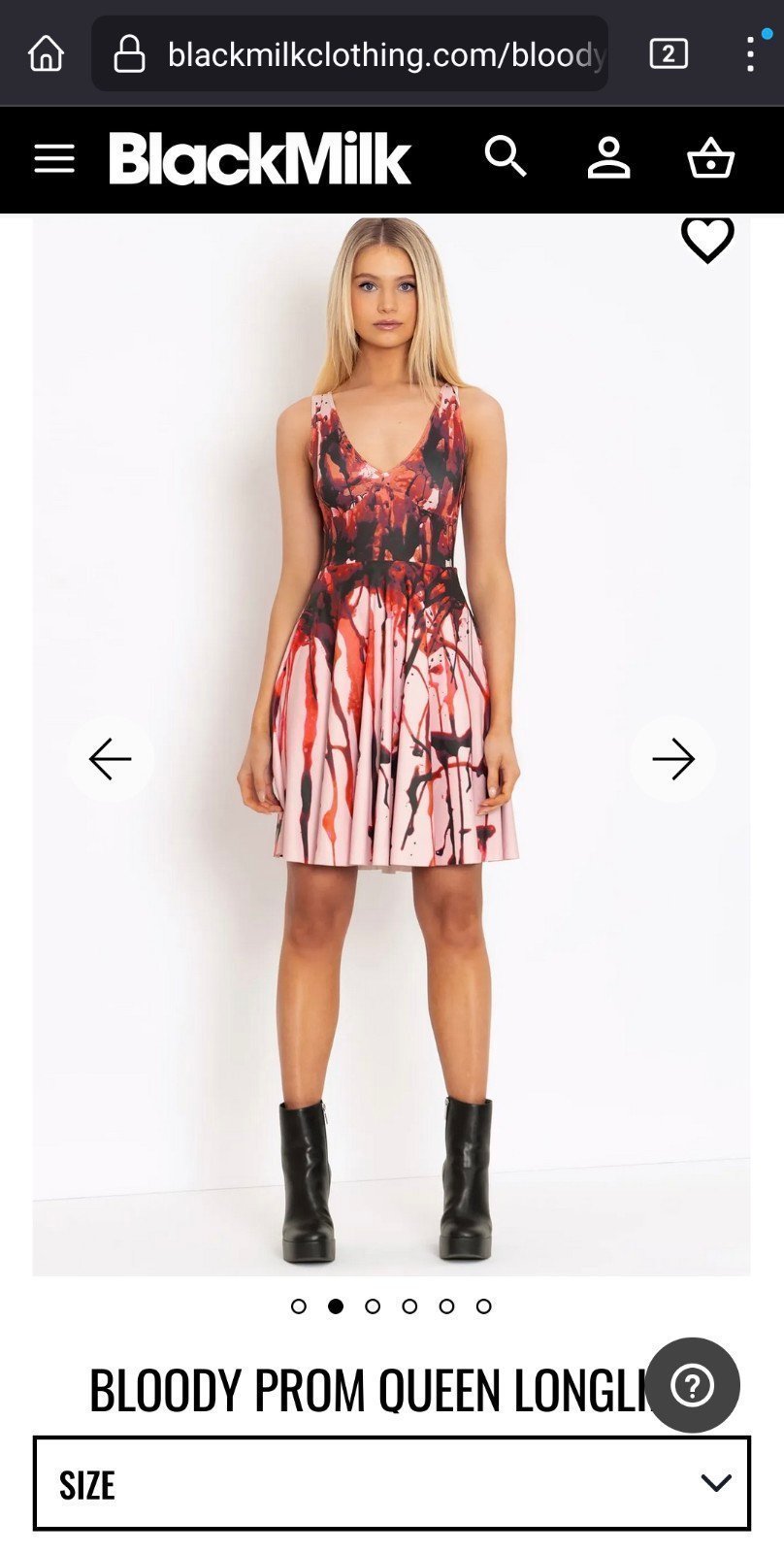This screenshot has width=784, height=1553.
Task: Open the browser tab switcher
Action: tap(669, 54)
